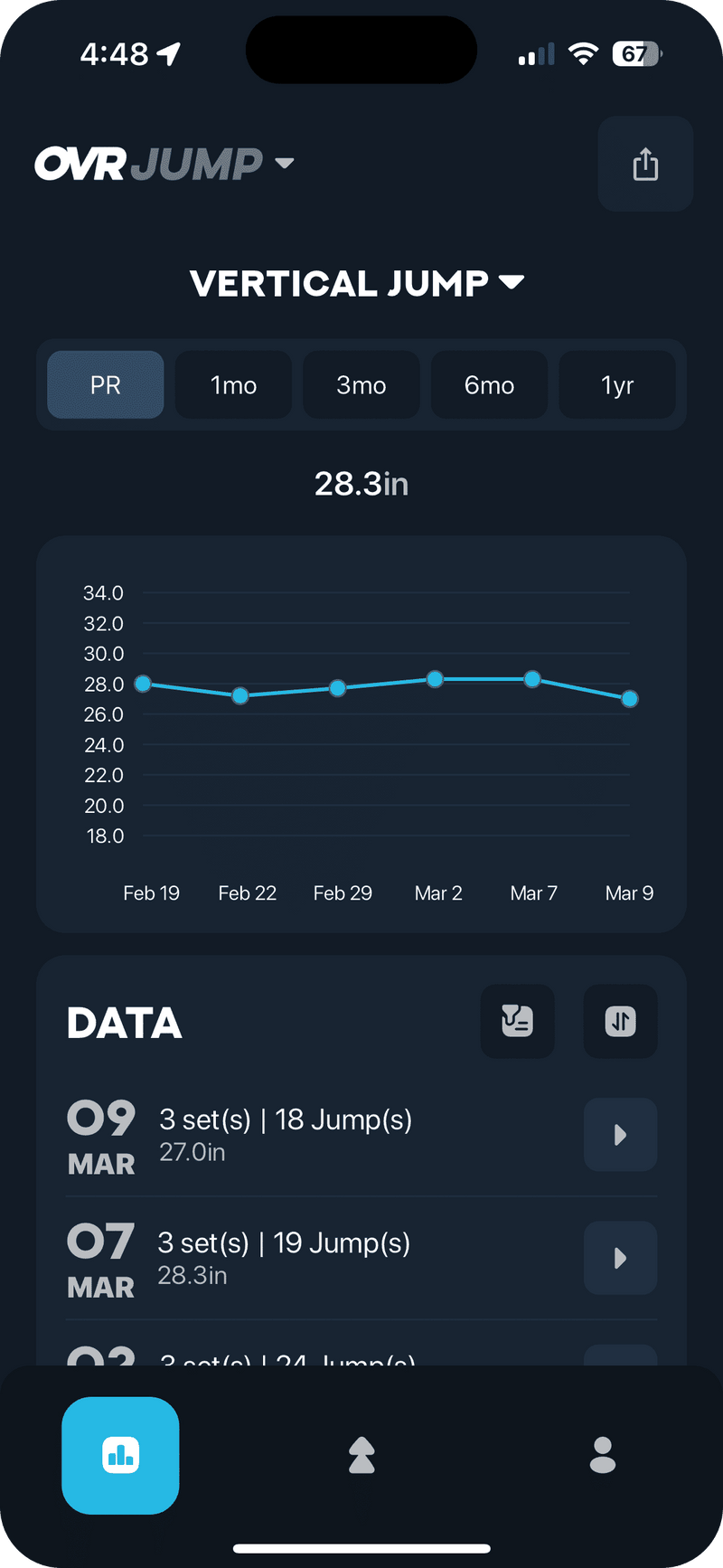
Task: Toggle the sort order of data entries
Action: tap(620, 1022)
